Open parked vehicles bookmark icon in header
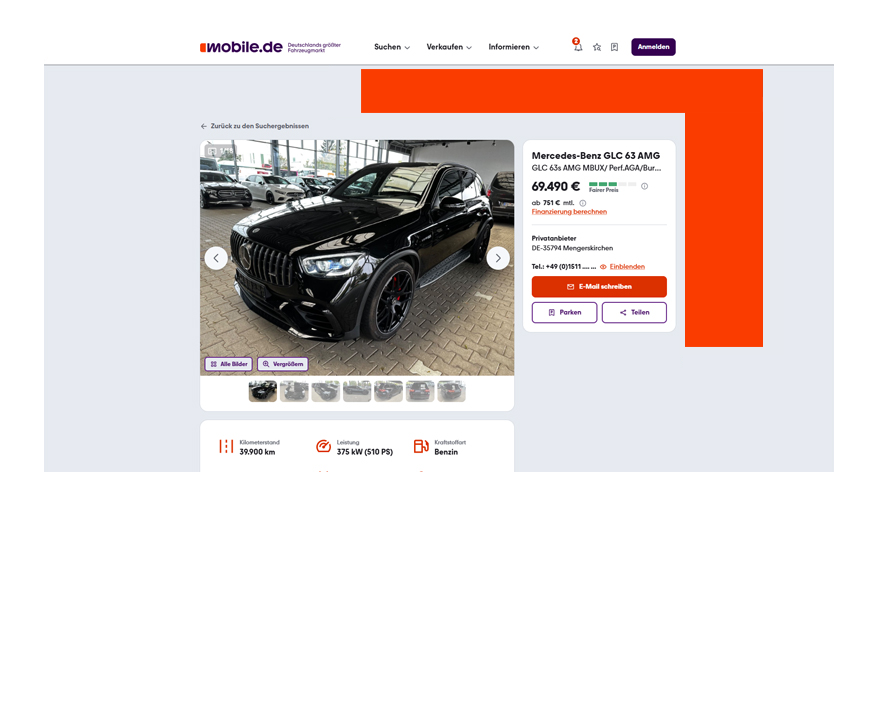 pos(614,47)
